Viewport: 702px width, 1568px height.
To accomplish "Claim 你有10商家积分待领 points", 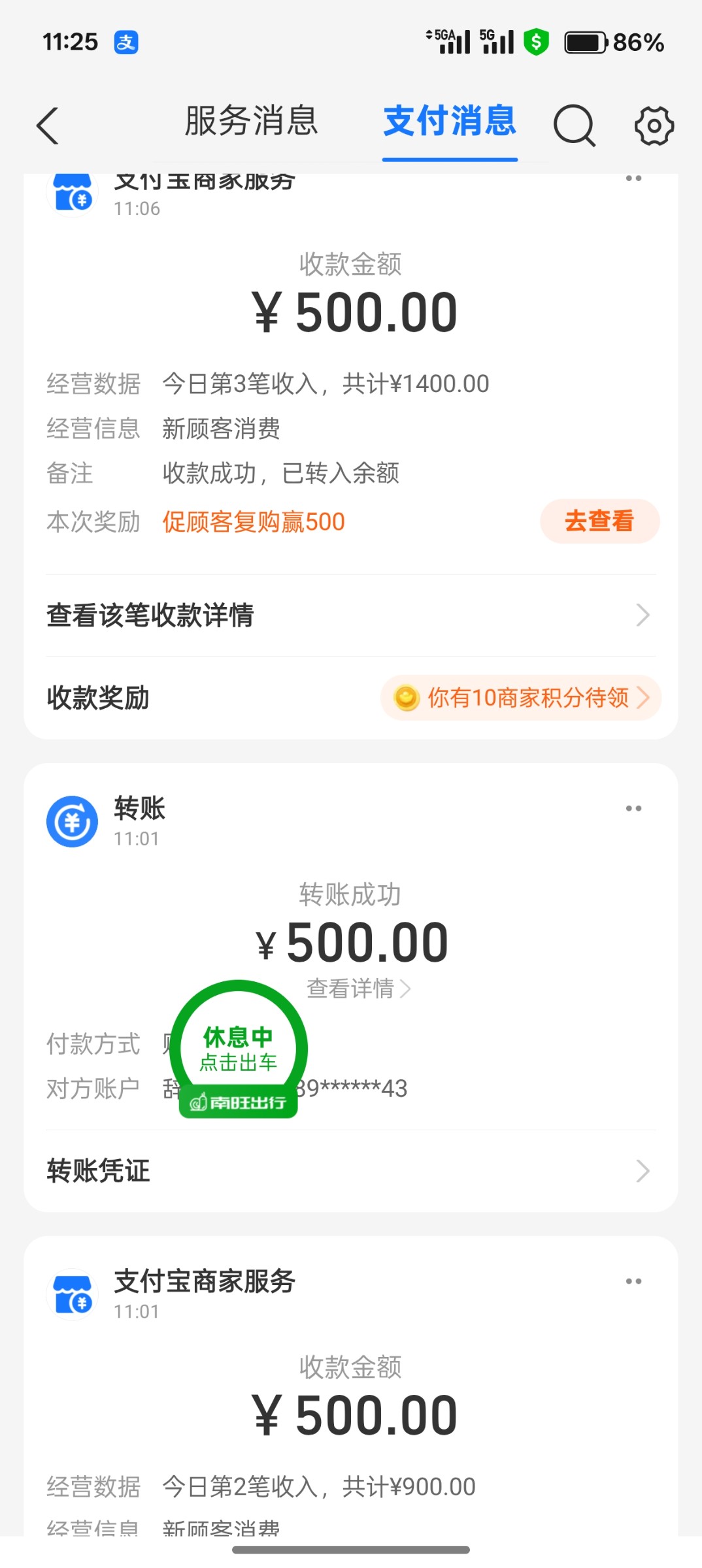I will click(x=520, y=698).
